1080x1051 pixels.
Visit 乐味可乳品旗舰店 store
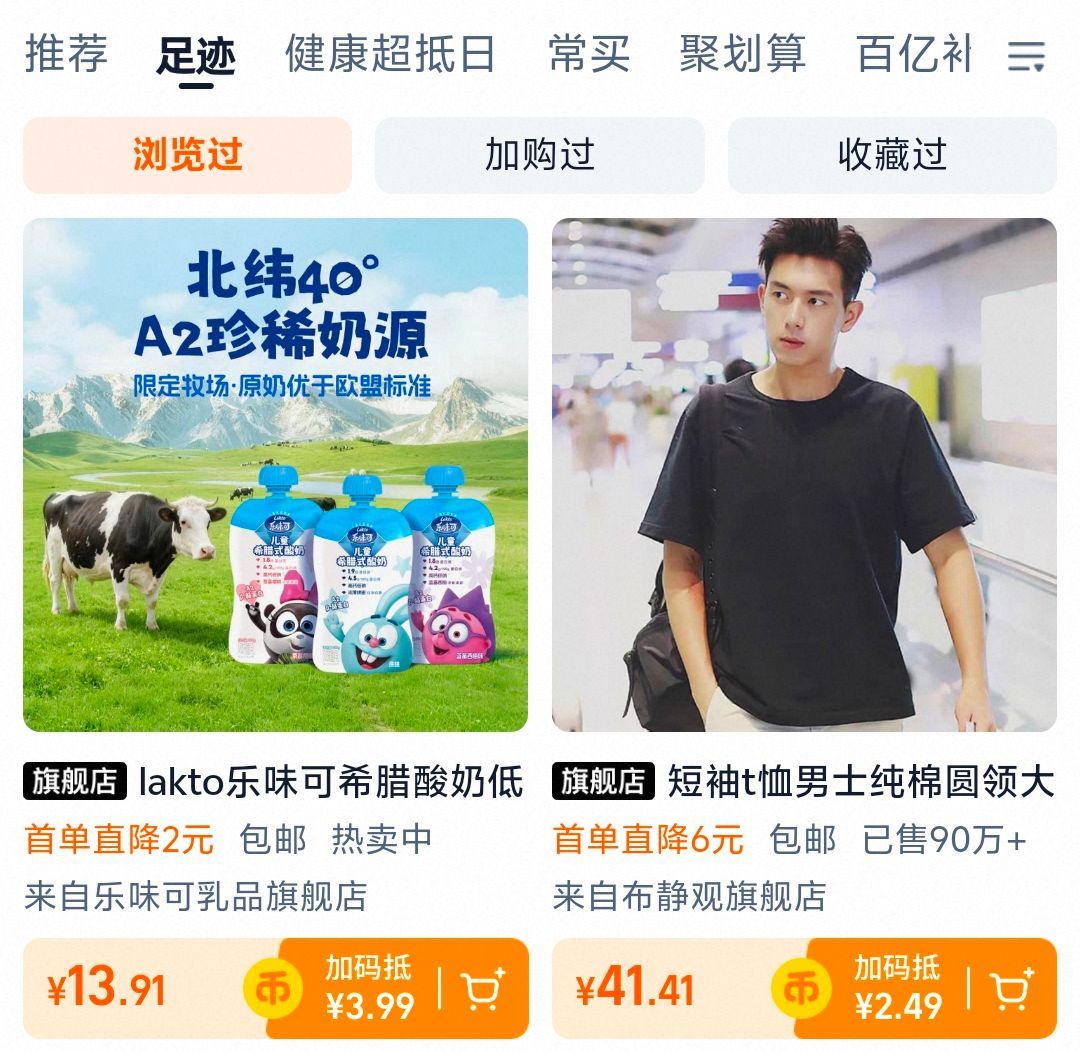[196, 896]
